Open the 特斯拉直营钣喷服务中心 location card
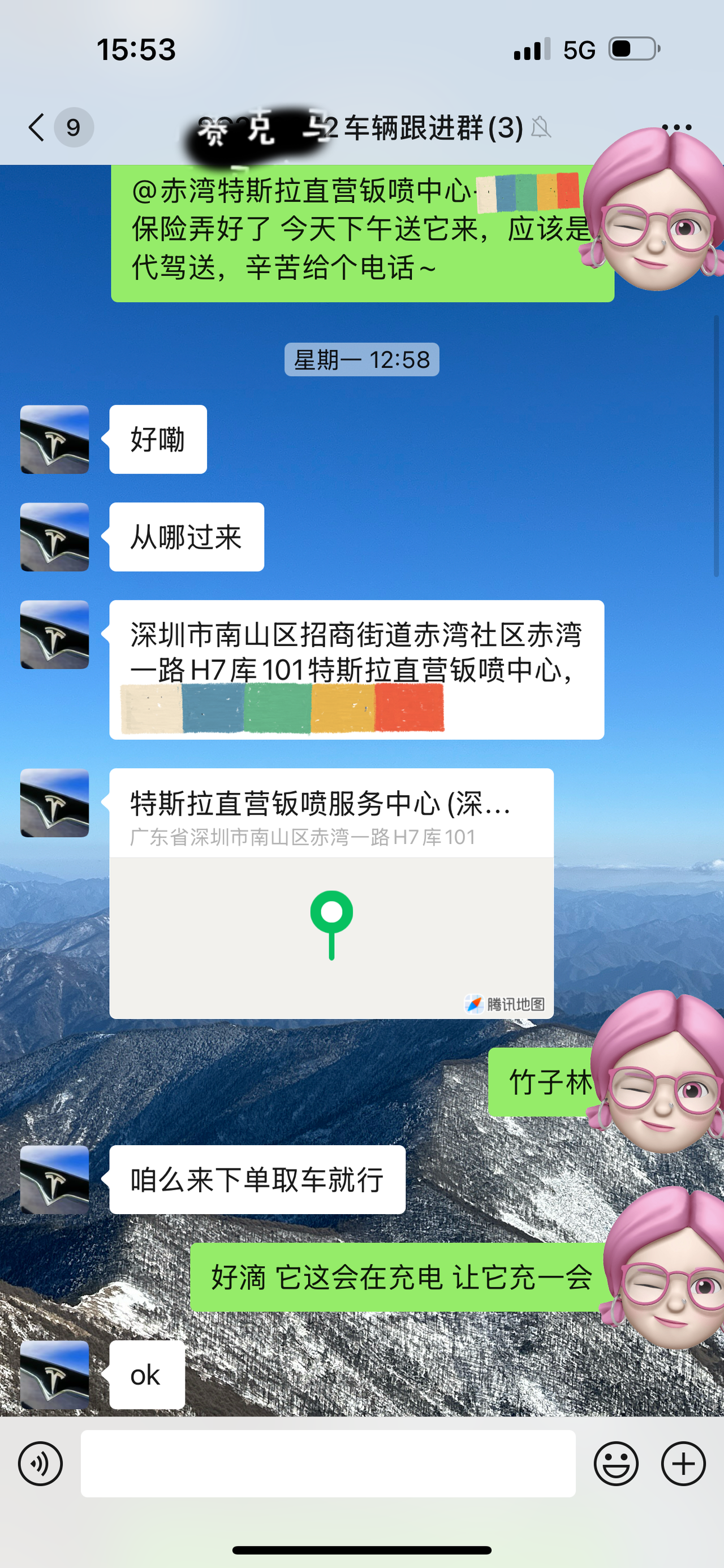This screenshot has height=1568, width=724. pos(331,893)
